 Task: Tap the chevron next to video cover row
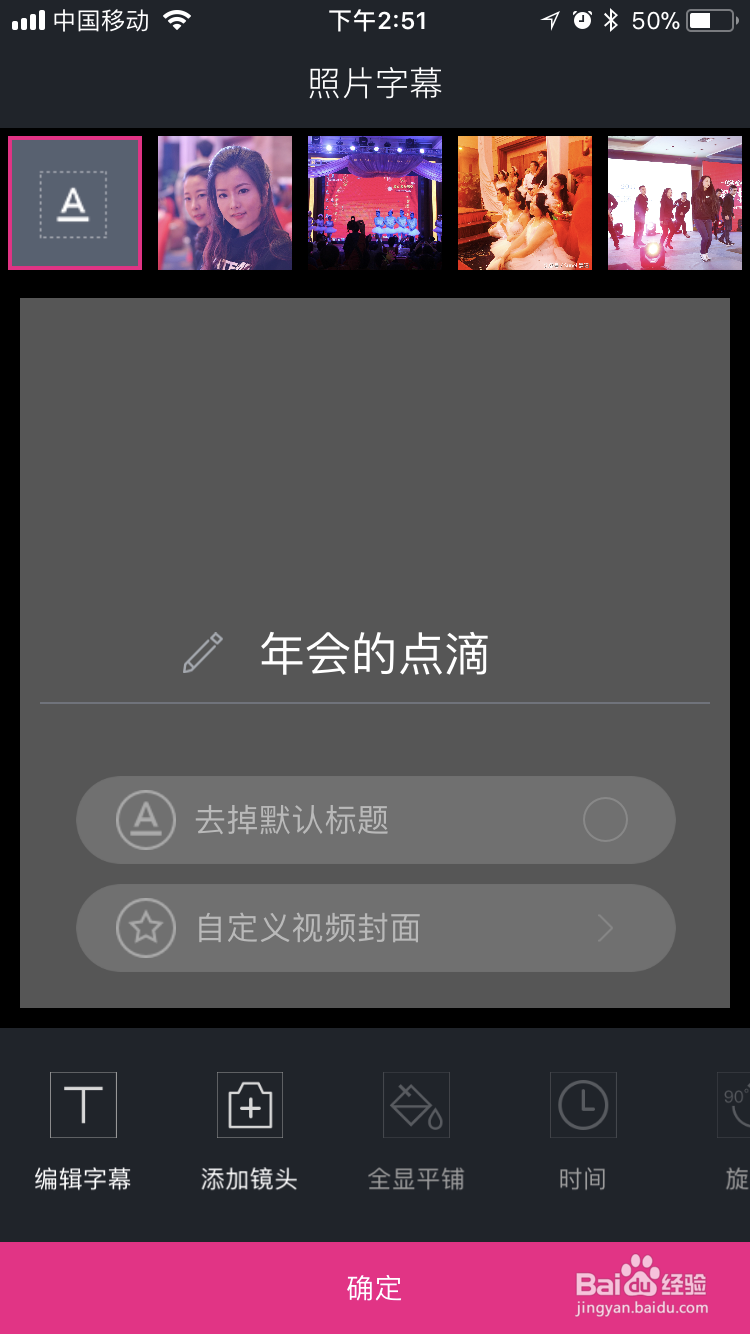[x=607, y=928]
